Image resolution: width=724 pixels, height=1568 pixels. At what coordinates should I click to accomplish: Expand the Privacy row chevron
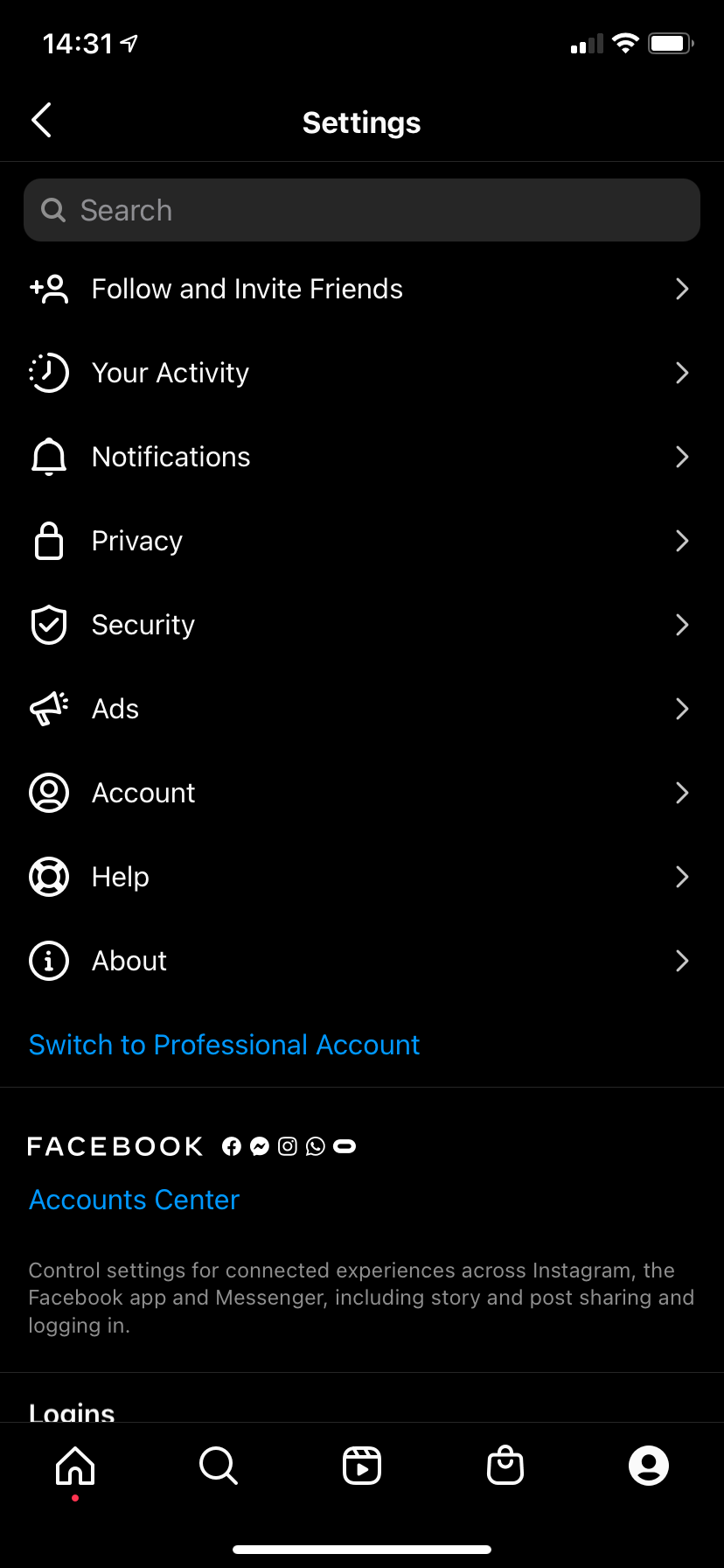click(x=682, y=541)
